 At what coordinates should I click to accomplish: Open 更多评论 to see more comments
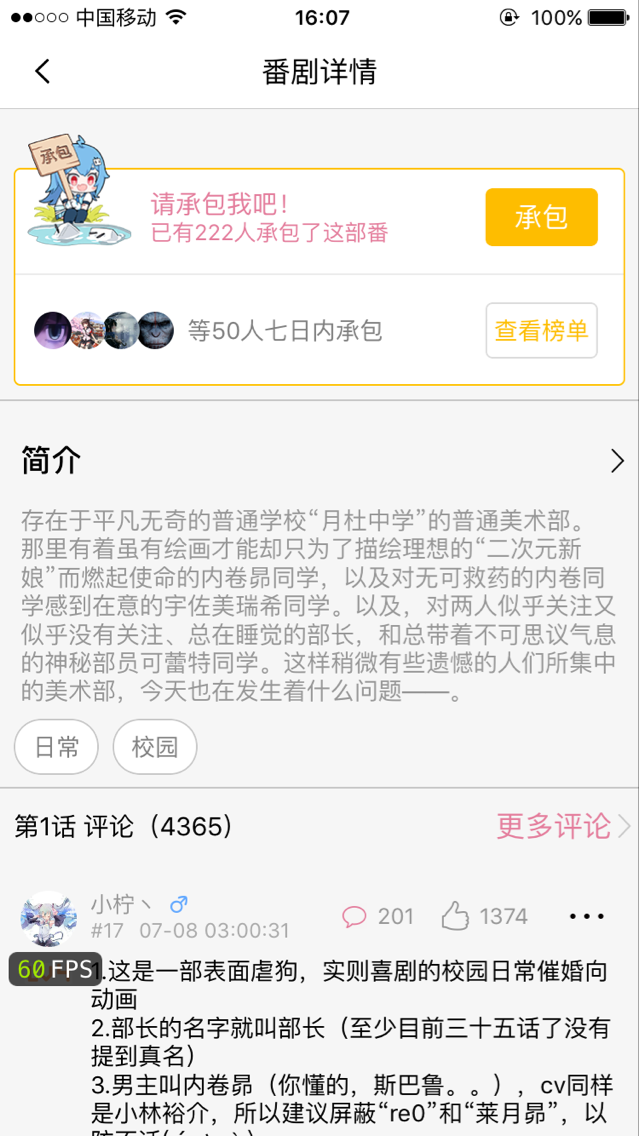click(x=562, y=826)
